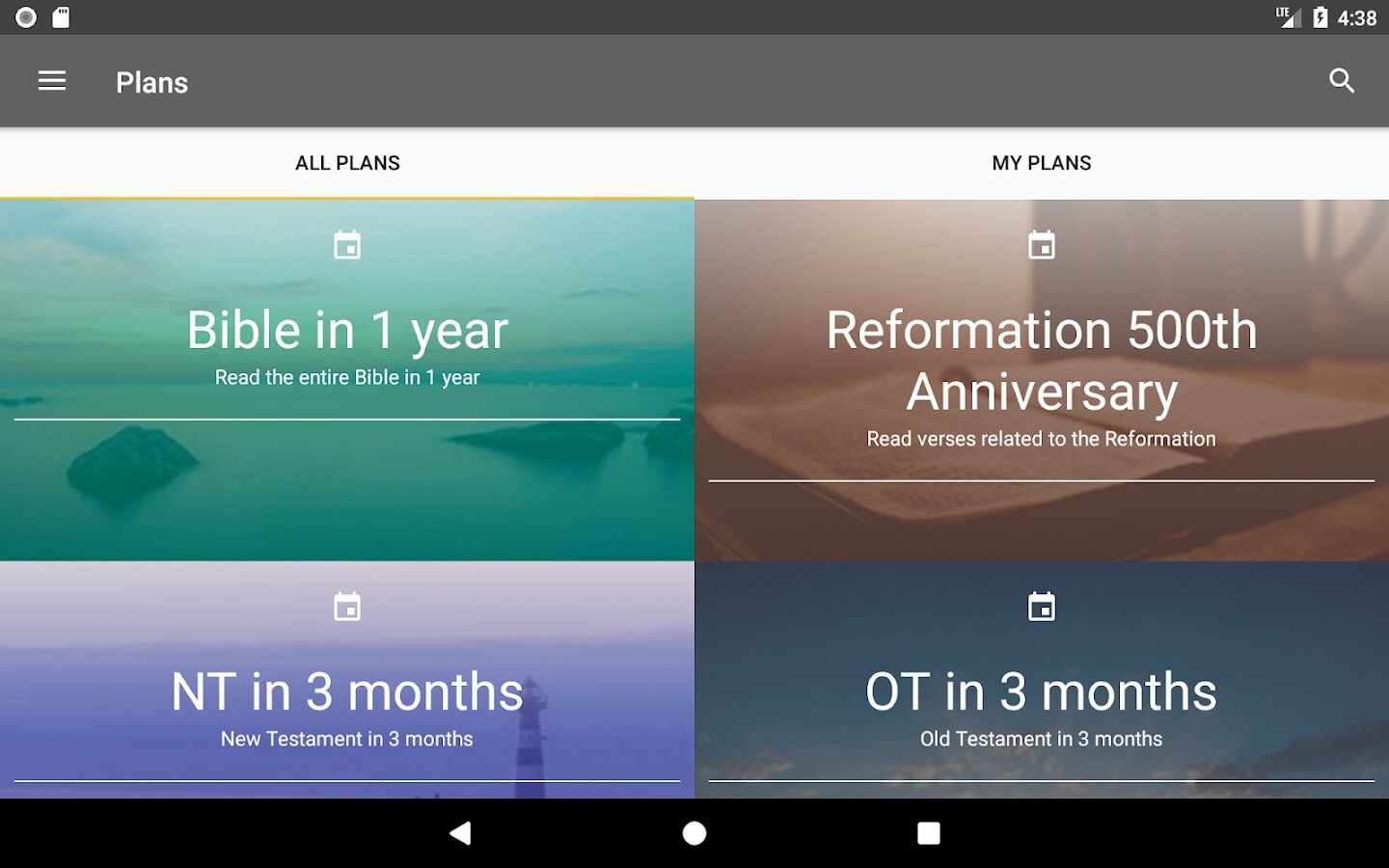The width and height of the screenshot is (1389, 868).
Task: Go back with the system back button
Action: pyautogui.click(x=461, y=833)
